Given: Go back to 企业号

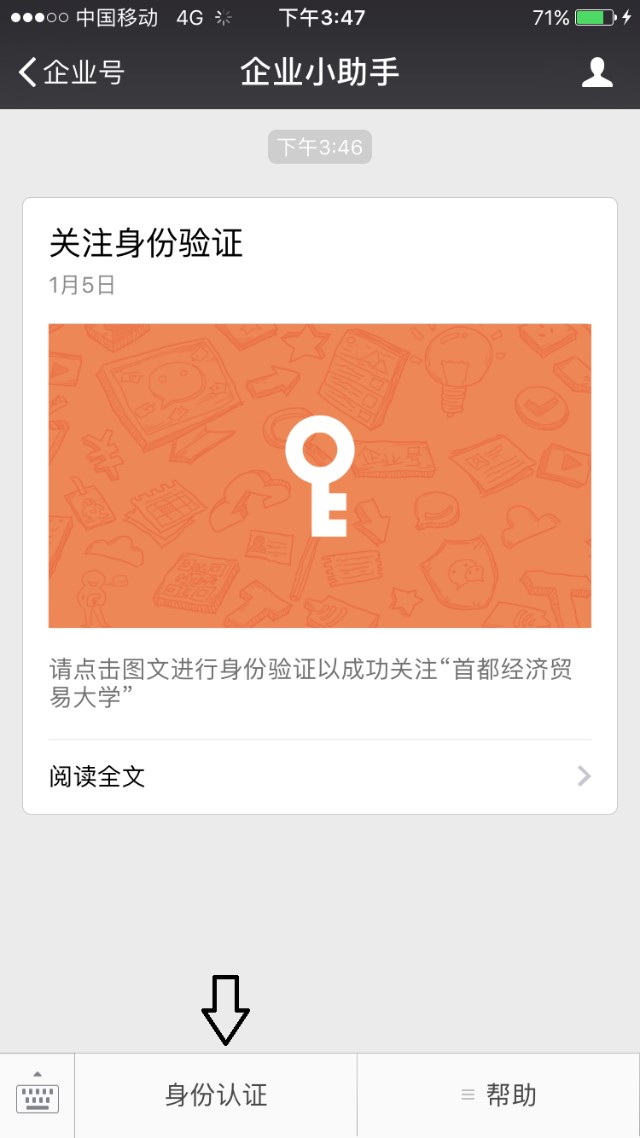Looking at the screenshot, I should [70, 72].
